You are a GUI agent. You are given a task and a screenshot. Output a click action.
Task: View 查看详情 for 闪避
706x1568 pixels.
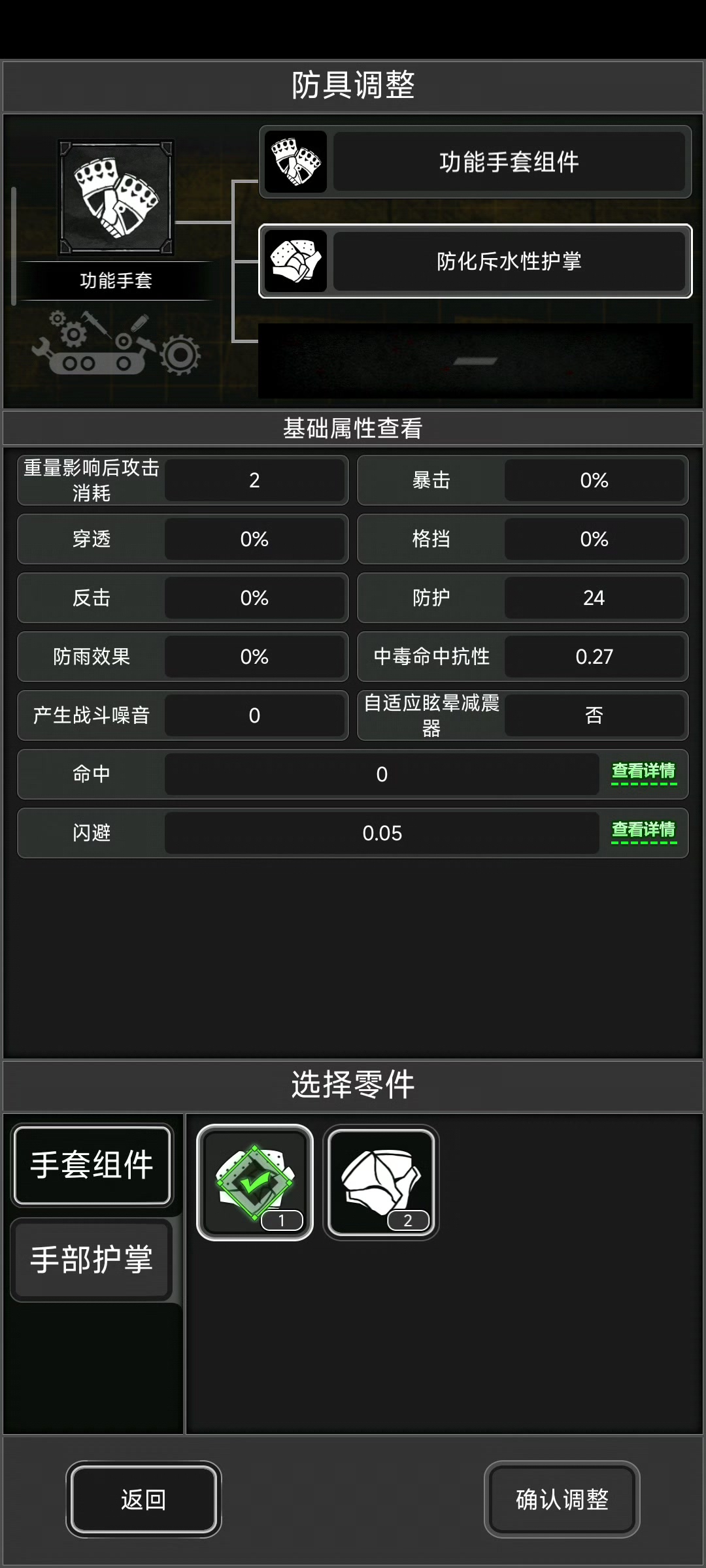[644, 831]
